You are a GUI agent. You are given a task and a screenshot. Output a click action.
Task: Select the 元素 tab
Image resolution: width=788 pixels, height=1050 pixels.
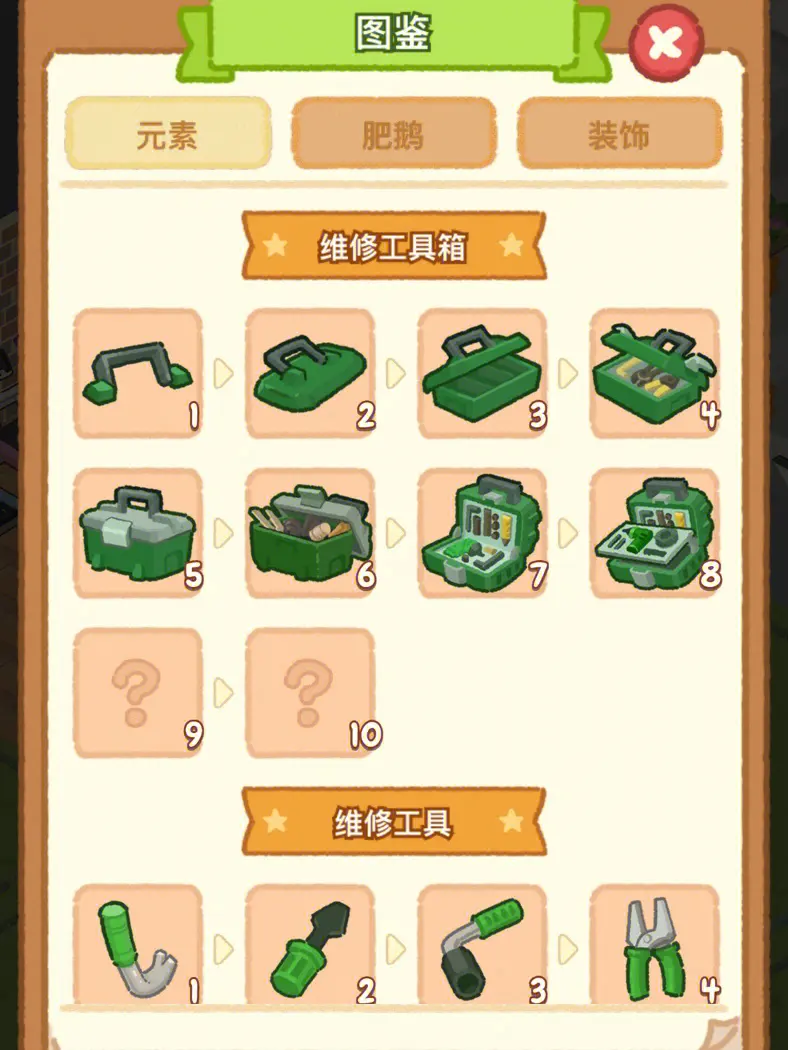click(167, 133)
